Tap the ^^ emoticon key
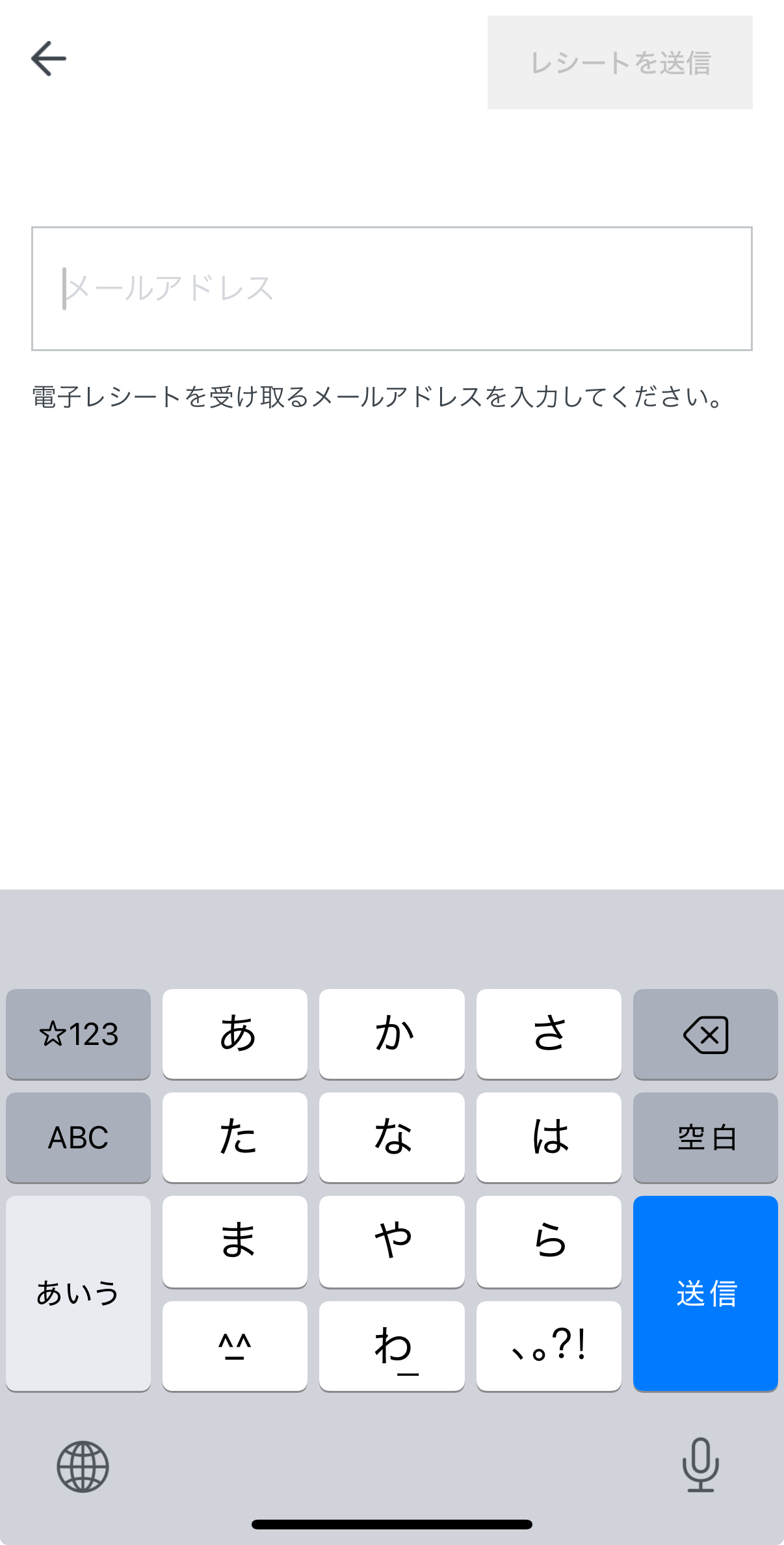The width and height of the screenshot is (784, 1545). click(235, 1345)
